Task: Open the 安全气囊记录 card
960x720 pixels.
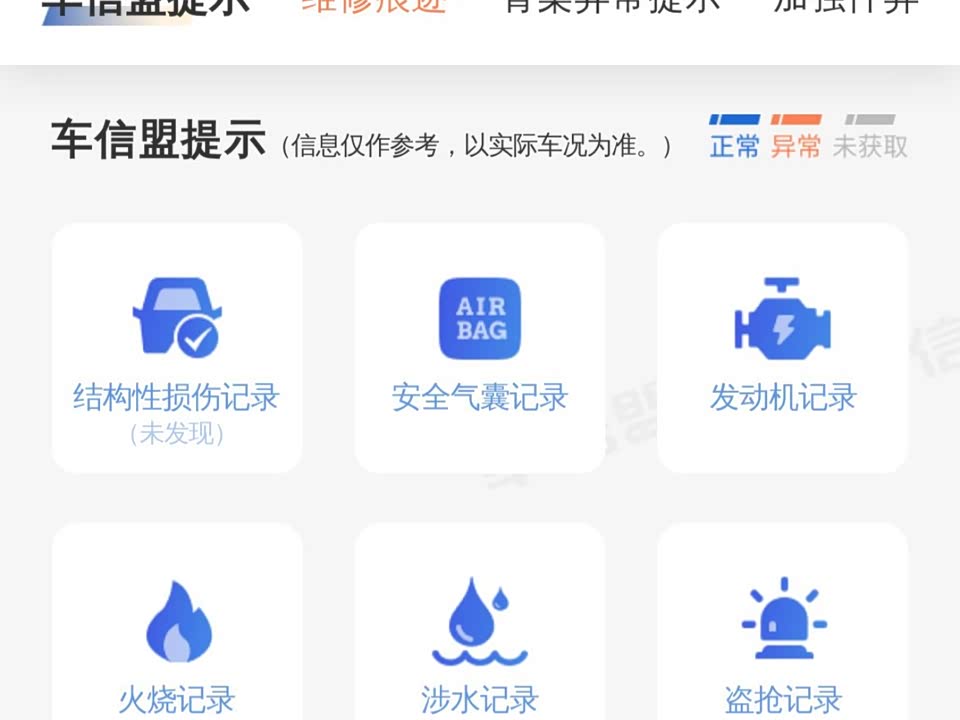Action: tap(480, 348)
